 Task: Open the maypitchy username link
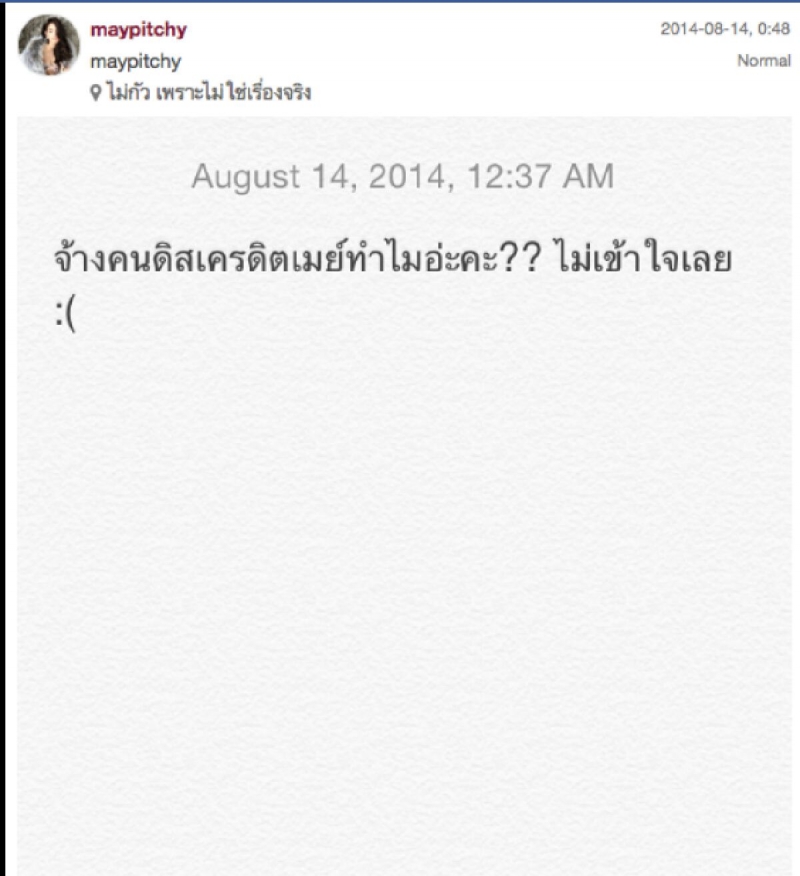(138, 30)
